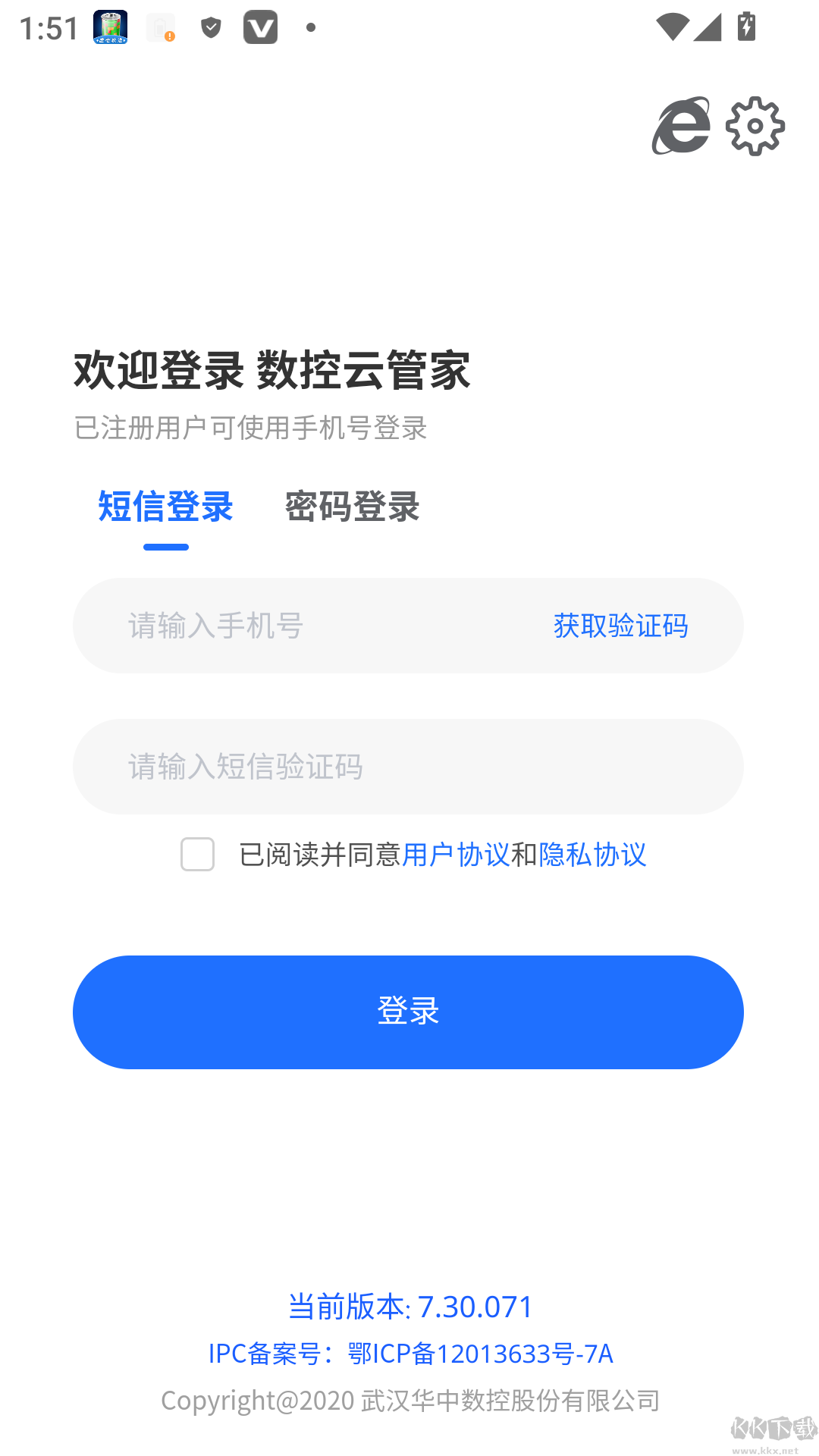
Task: Tap the document notification icon with warning badge
Action: 159,27
